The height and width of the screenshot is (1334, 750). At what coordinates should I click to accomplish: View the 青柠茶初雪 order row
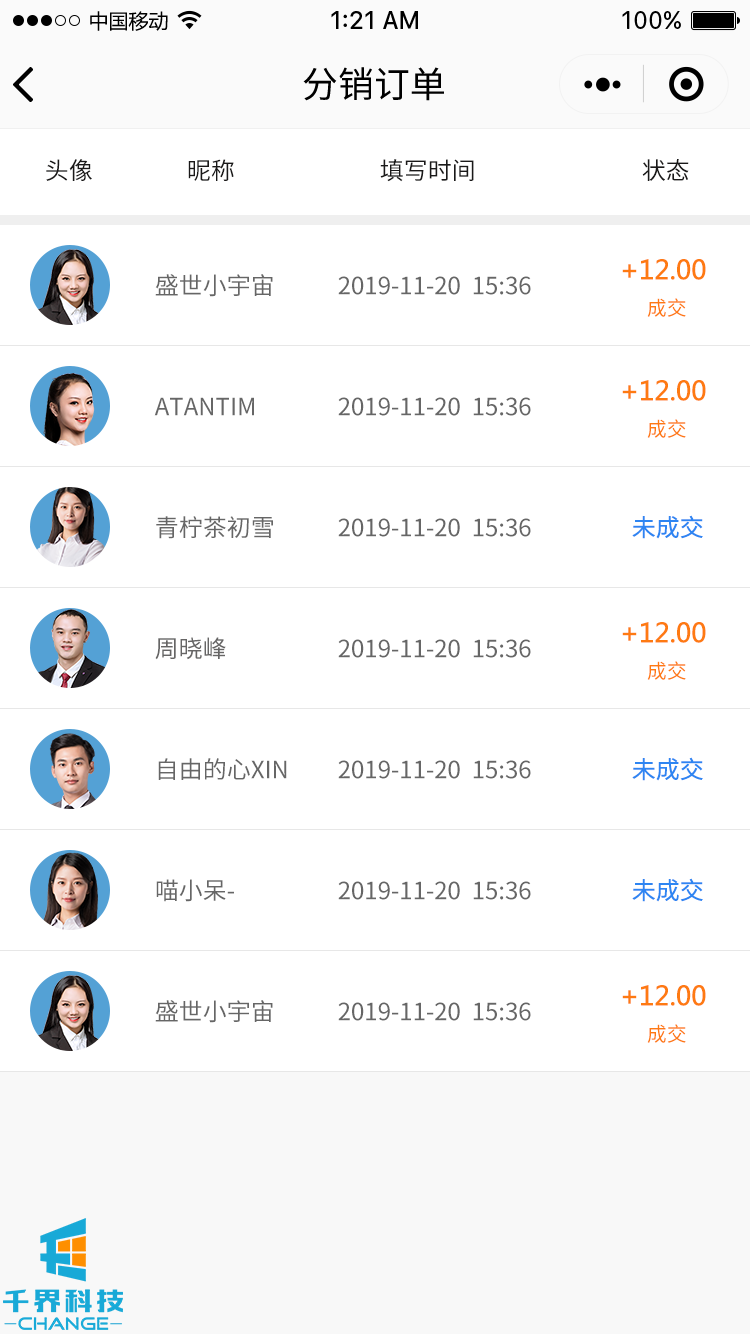[374, 528]
